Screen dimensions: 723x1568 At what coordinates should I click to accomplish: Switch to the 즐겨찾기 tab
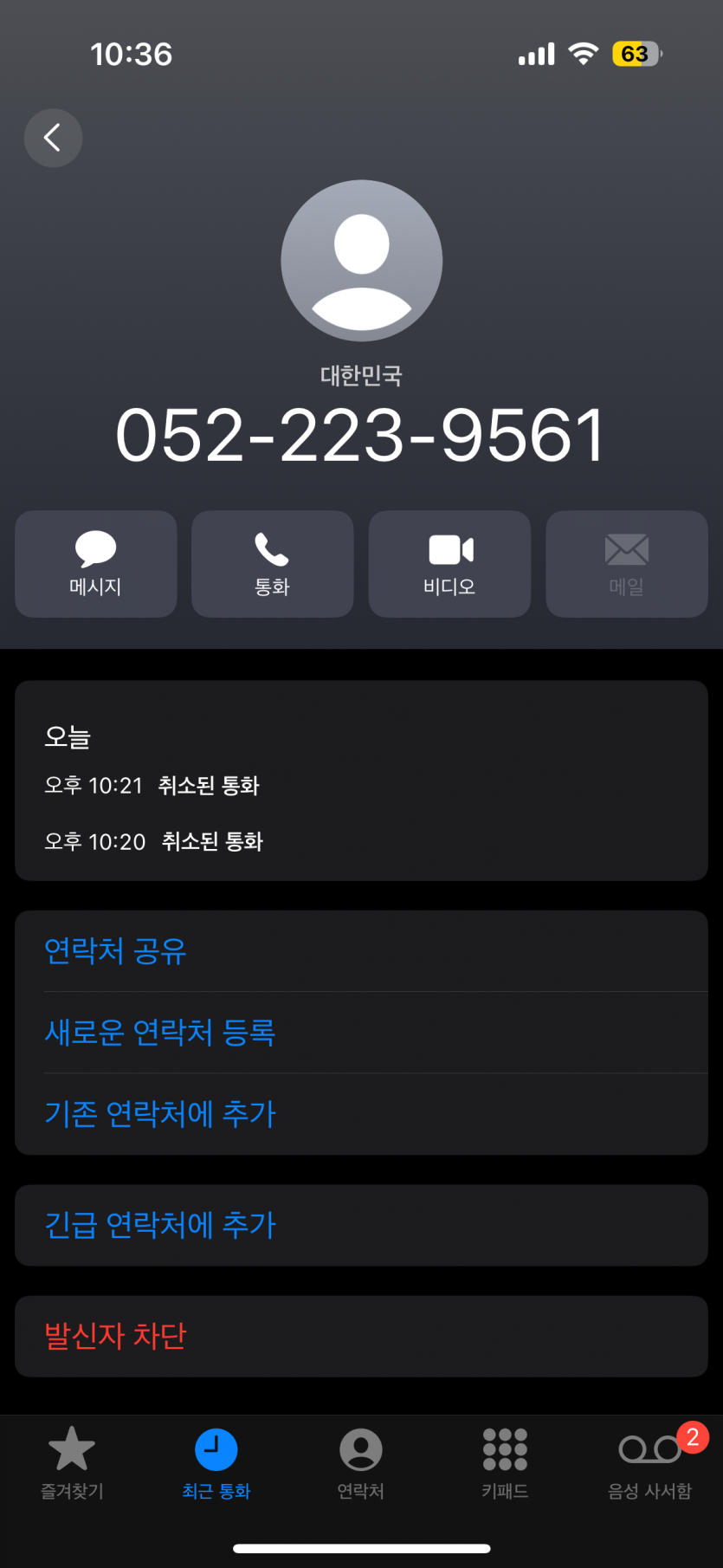[72, 1463]
